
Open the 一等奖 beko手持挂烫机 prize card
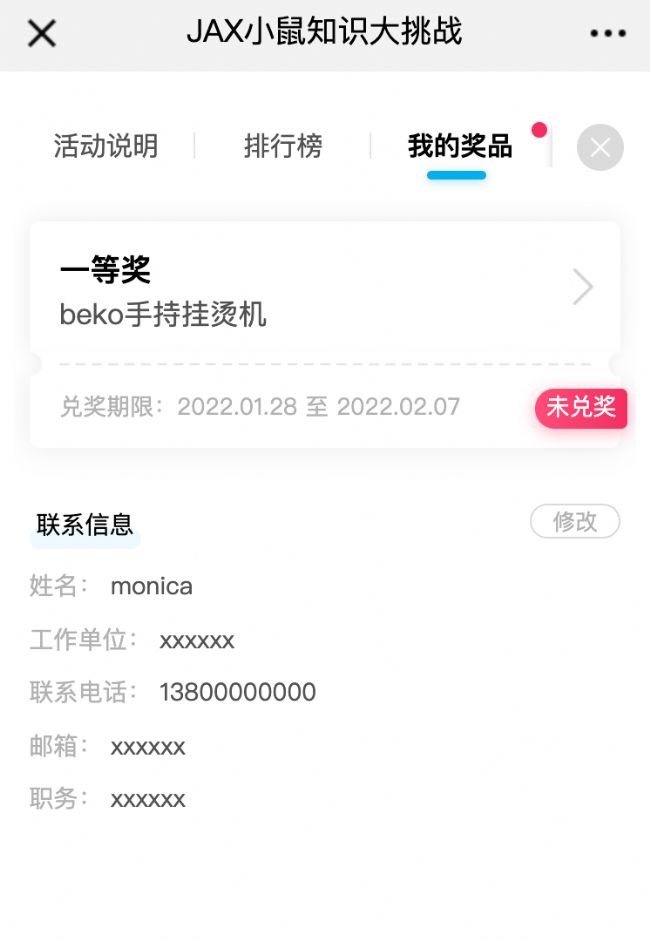coord(325,290)
